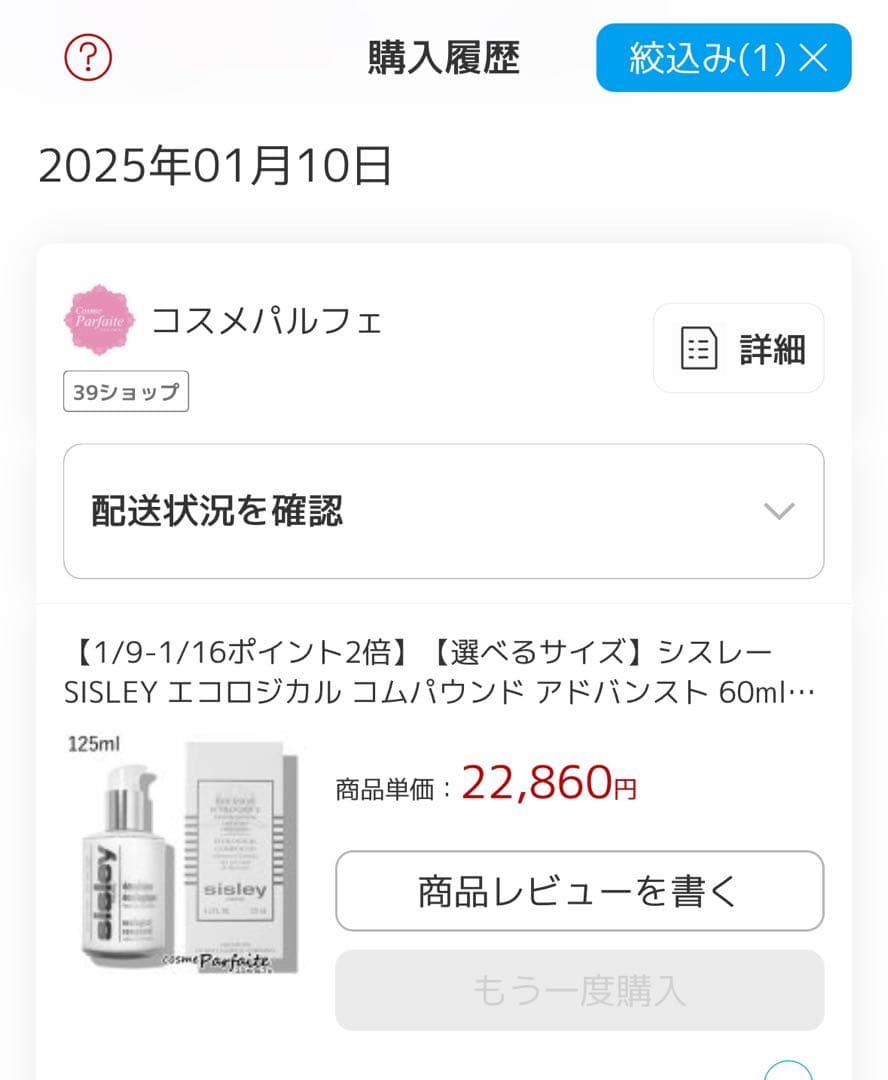Open help via the red question mark icon
This screenshot has width=888, height=1080.
(x=88, y=57)
